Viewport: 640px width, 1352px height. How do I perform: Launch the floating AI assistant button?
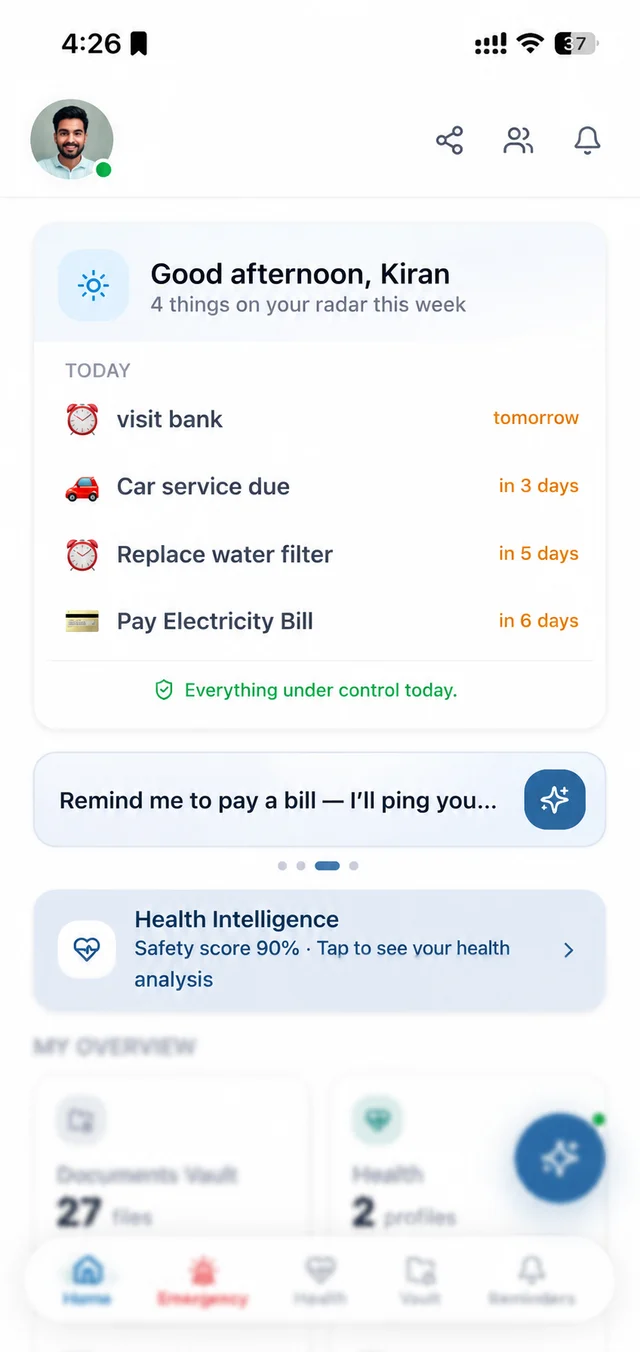(x=559, y=1158)
